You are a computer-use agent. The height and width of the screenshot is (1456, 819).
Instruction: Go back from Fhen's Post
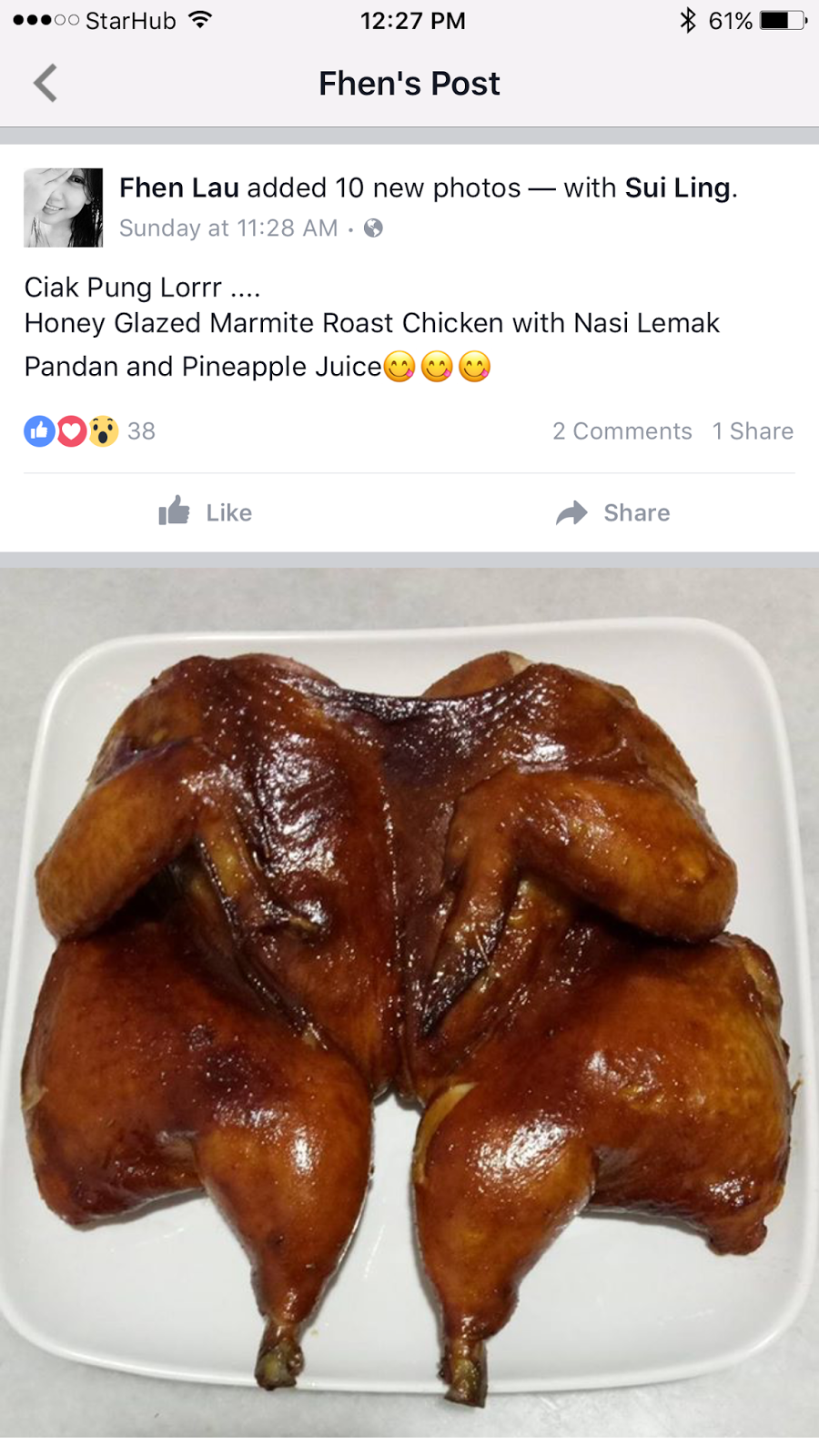(45, 84)
